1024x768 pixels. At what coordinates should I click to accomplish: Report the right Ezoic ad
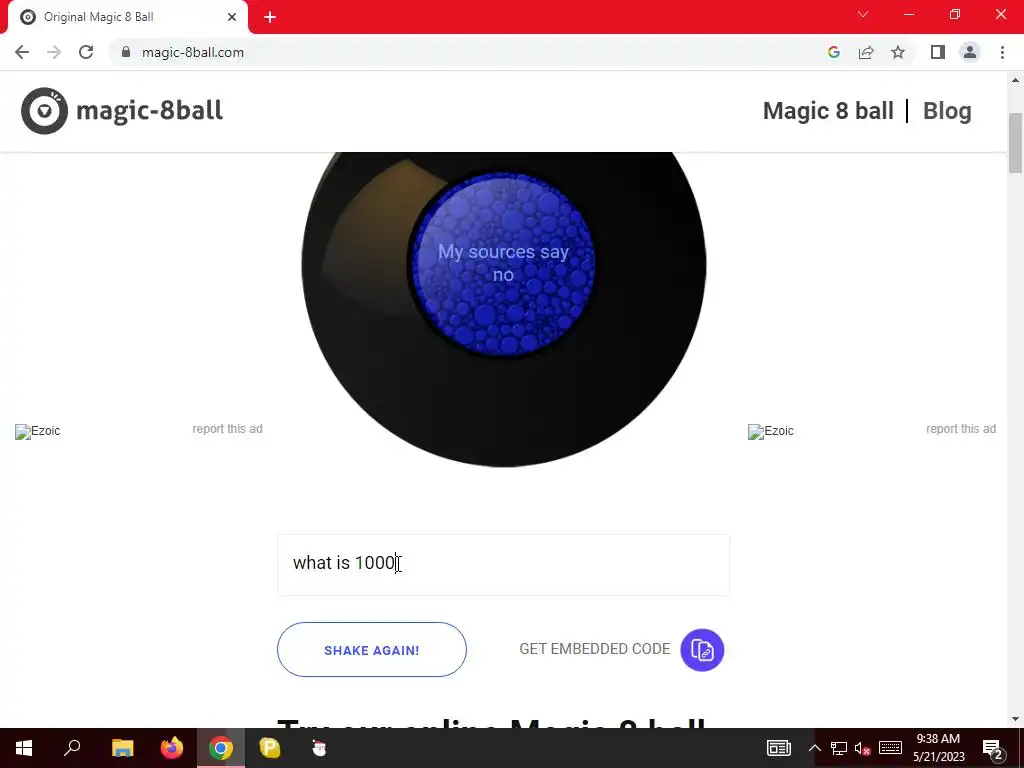tap(960, 429)
